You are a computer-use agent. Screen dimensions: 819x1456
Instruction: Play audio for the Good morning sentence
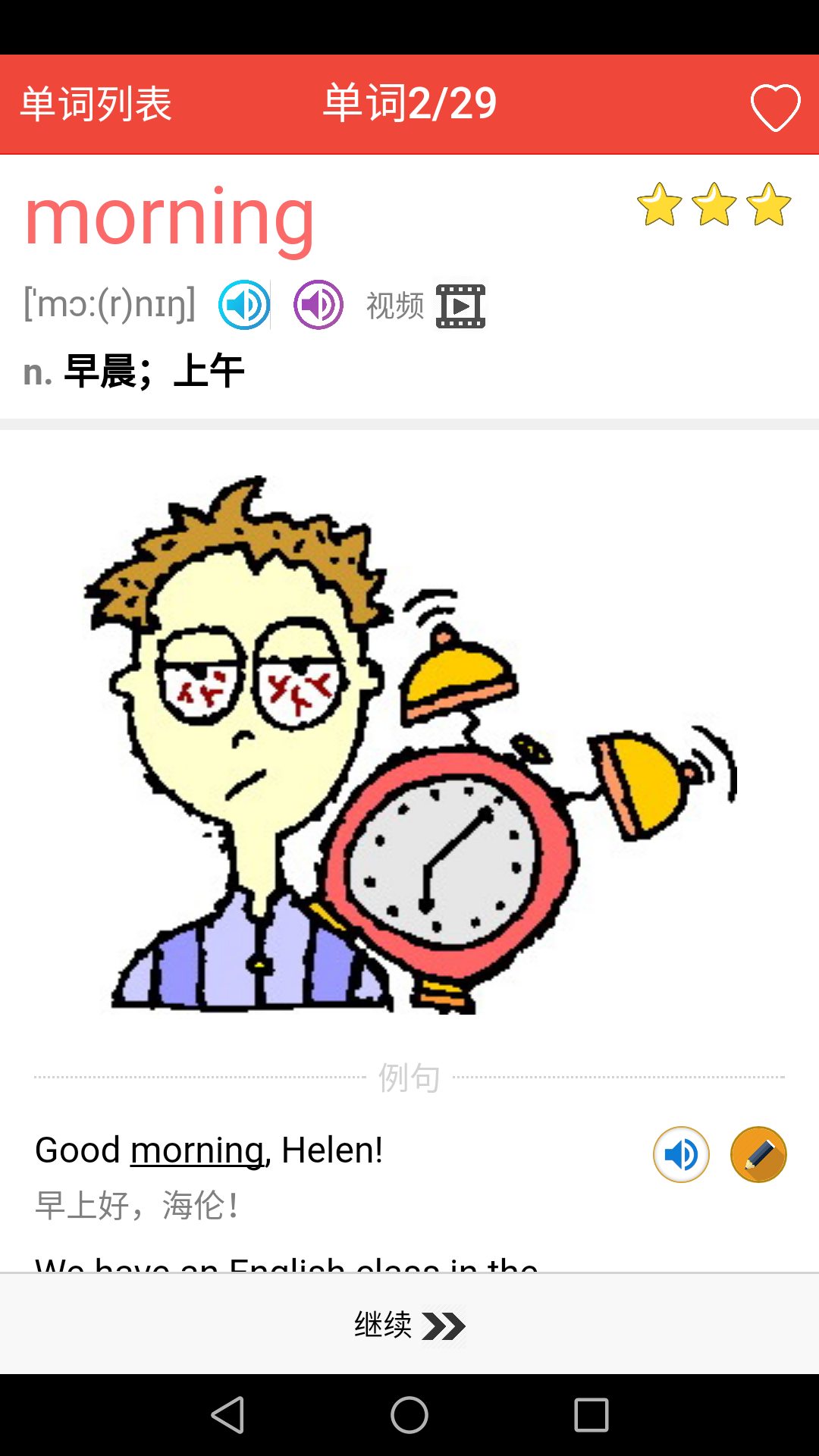pyautogui.click(x=681, y=1153)
